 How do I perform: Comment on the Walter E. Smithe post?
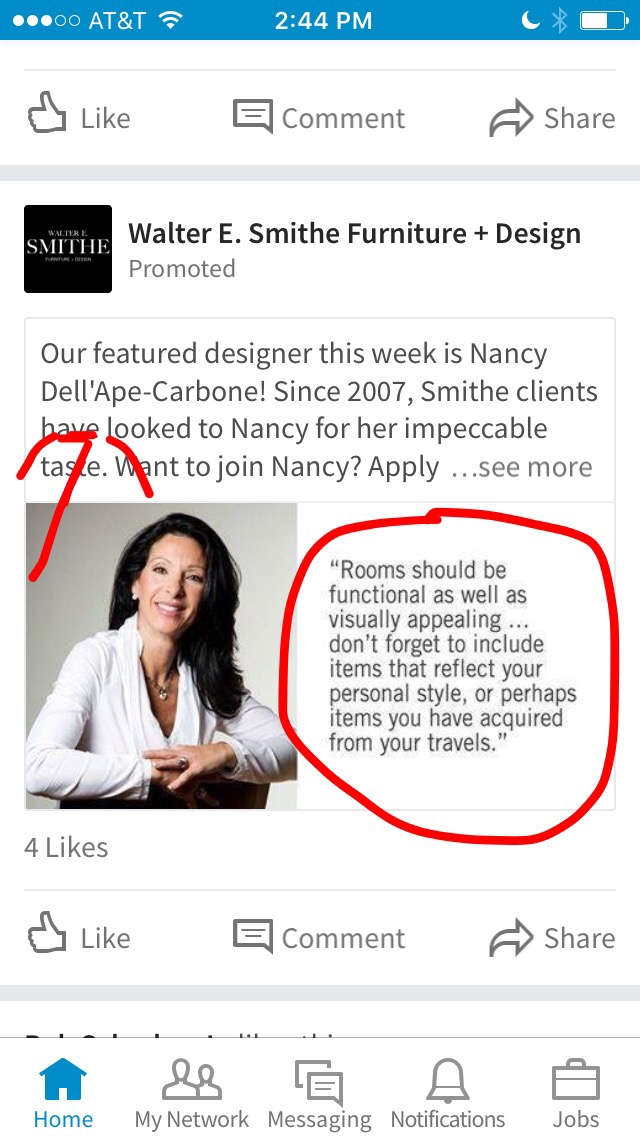pyautogui.click(x=319, y=937)
